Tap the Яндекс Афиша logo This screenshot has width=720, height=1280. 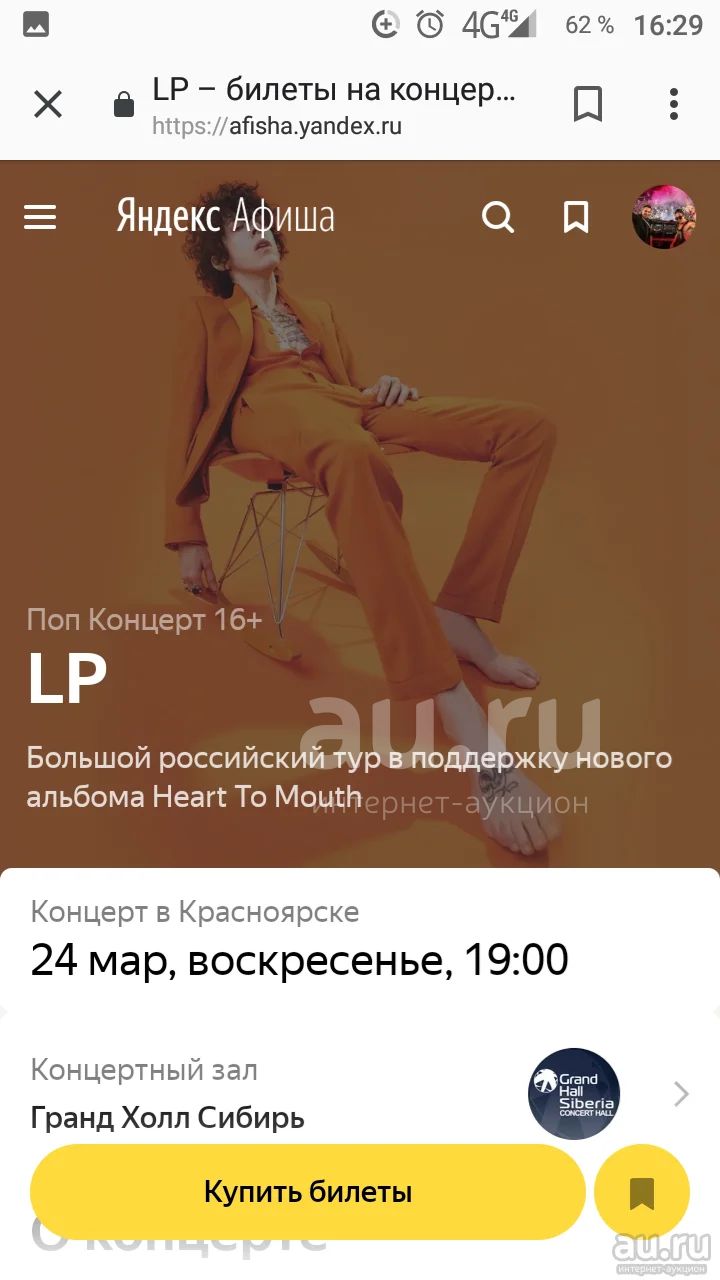[x=225, y=216]
